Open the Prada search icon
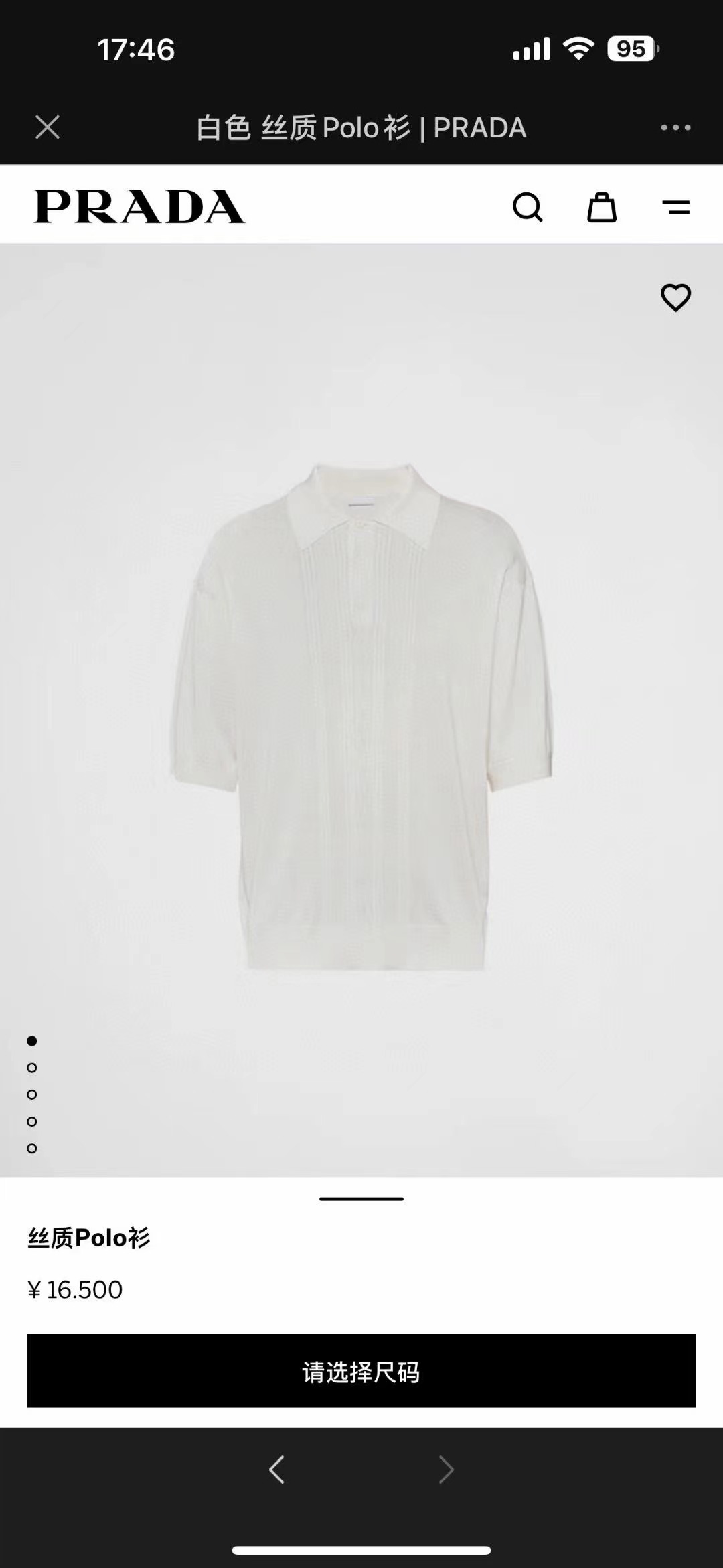723x1568 pixels. pos(528,207)
